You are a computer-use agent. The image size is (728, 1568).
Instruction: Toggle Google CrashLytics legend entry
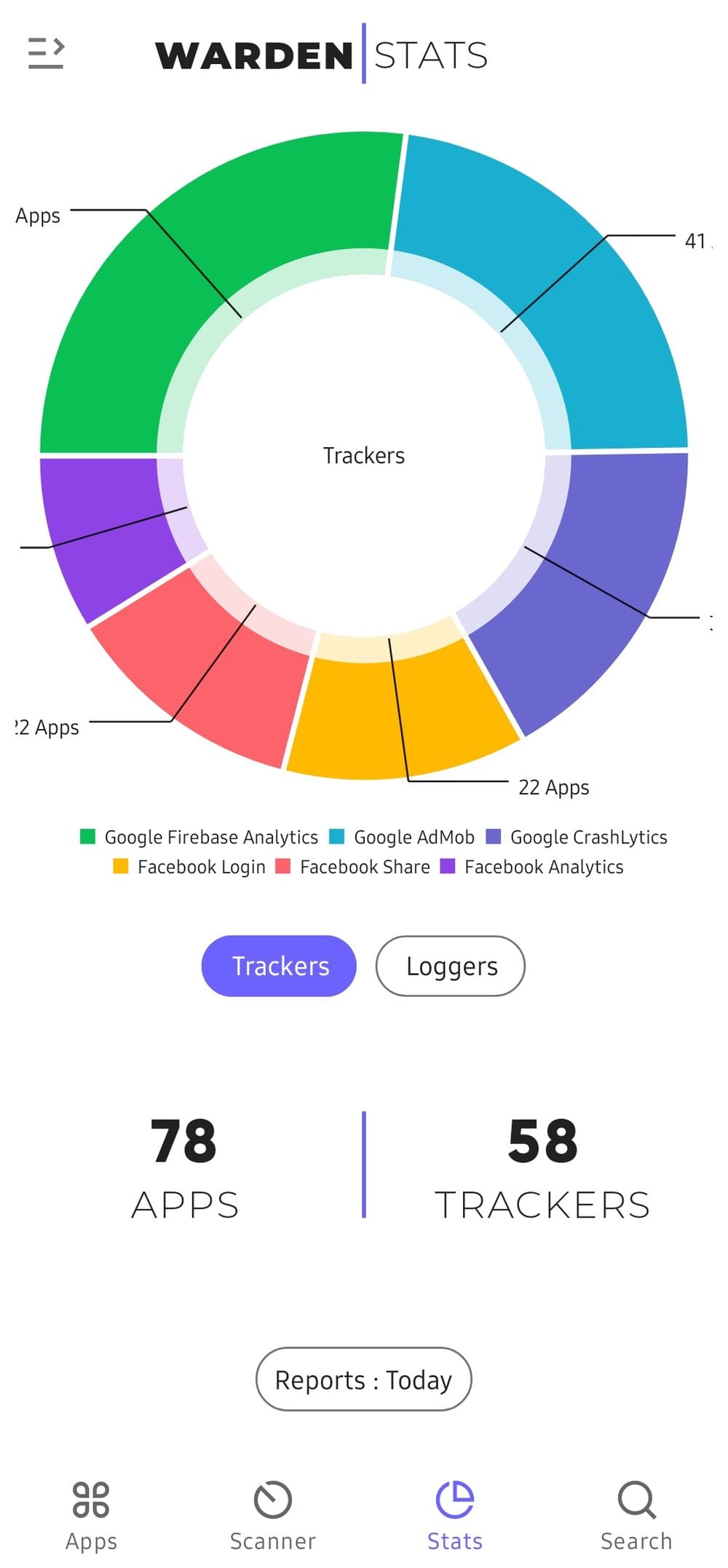[x=576, y=837]
